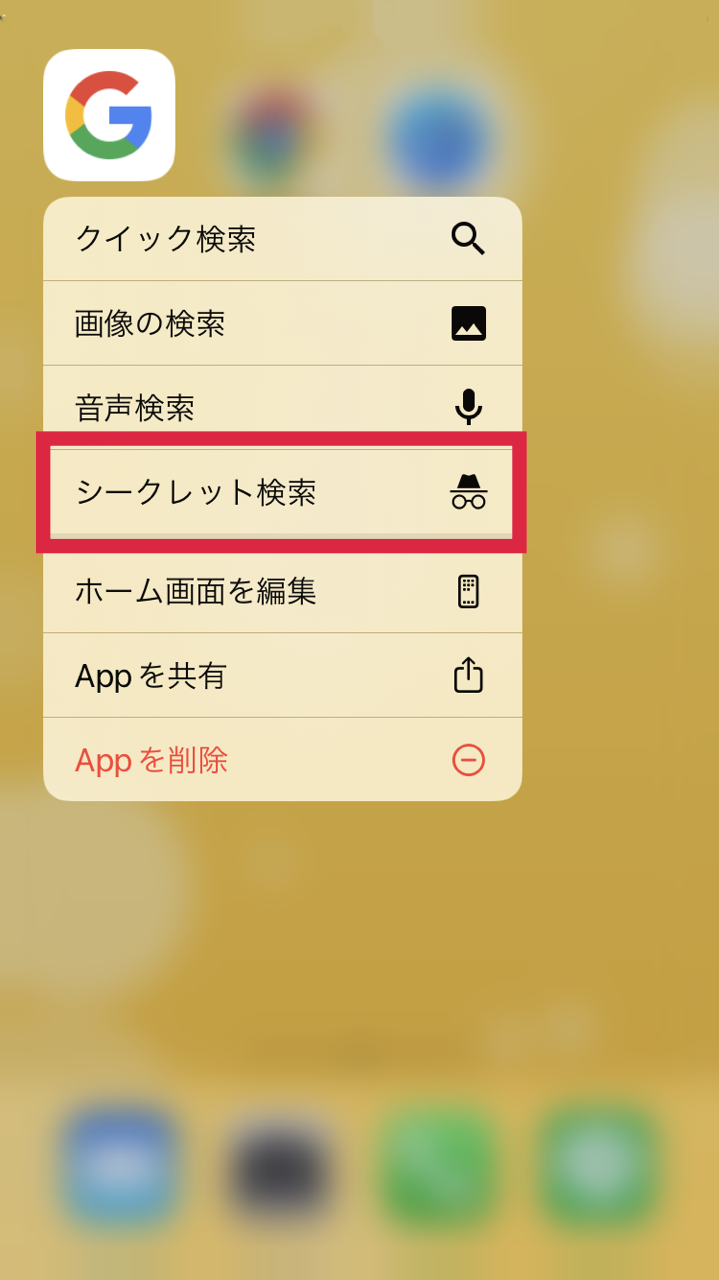
Task: Start 音声検索 voice search
Action: coord(280,407)
